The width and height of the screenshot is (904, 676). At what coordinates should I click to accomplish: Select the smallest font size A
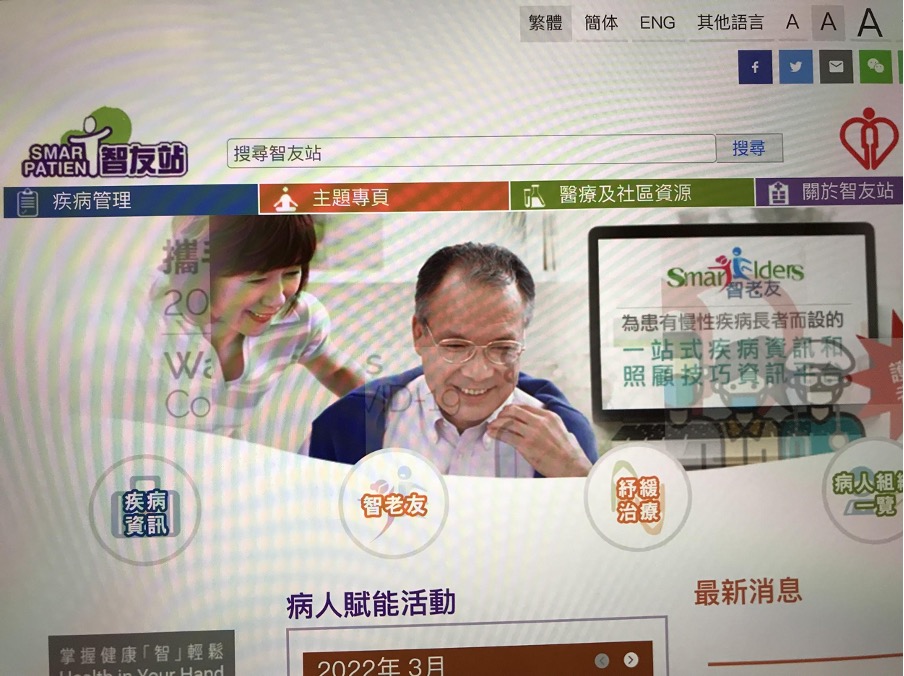point(792,22)
